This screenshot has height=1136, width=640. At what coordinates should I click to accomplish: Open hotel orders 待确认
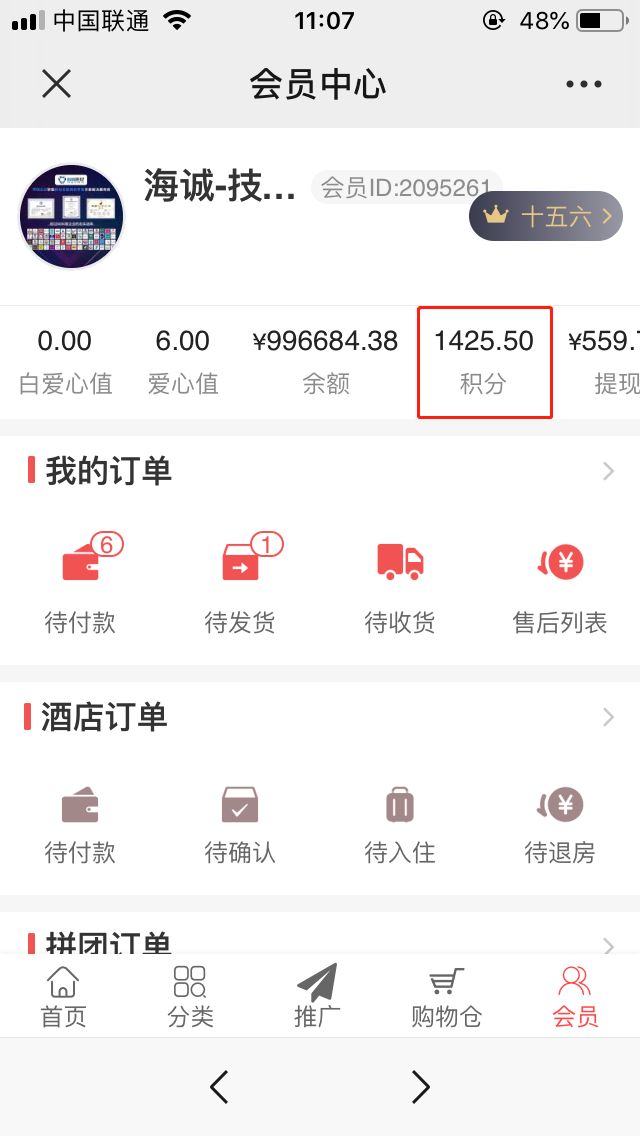240,826
